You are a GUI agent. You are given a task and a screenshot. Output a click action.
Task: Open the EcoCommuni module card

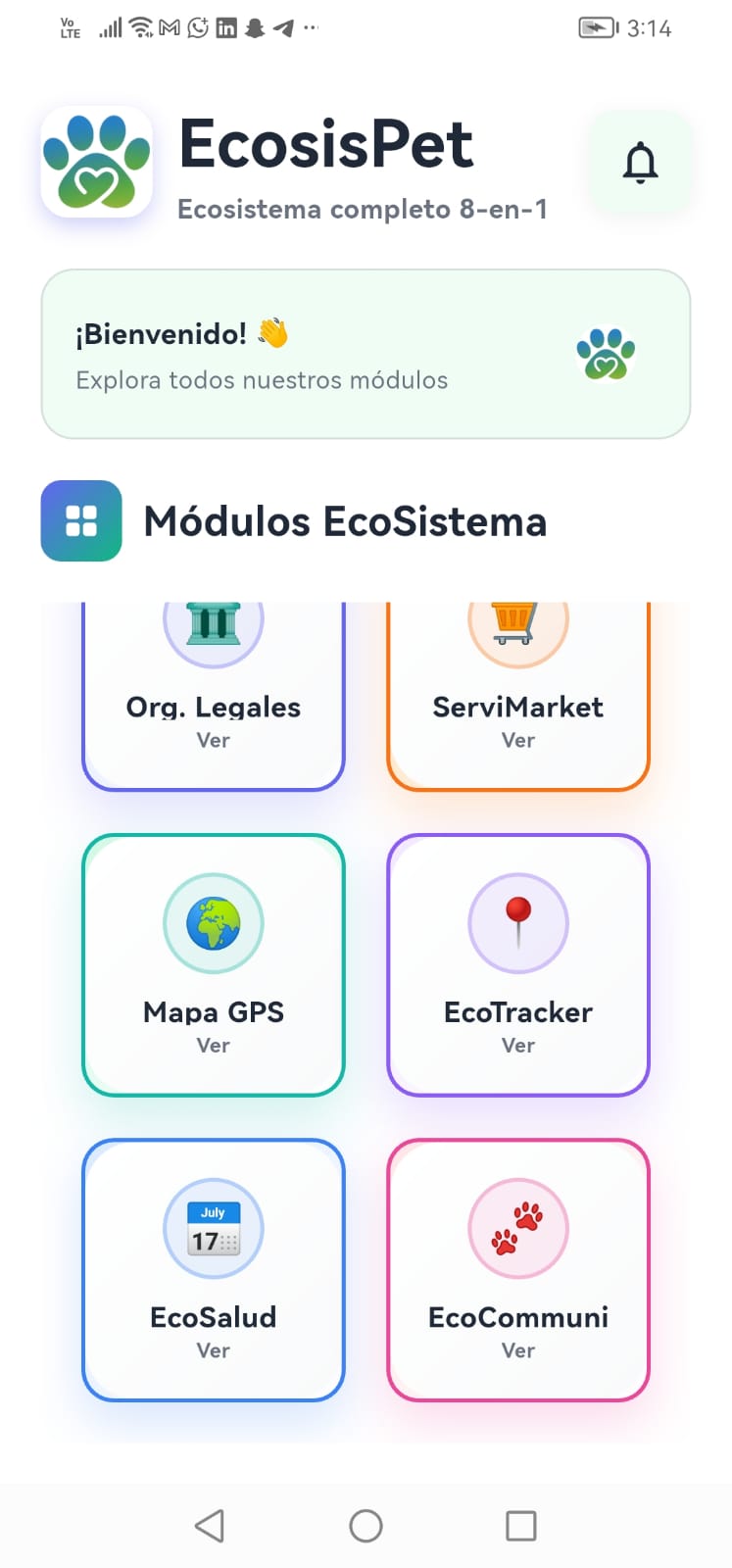click(x=518, y=1269)
